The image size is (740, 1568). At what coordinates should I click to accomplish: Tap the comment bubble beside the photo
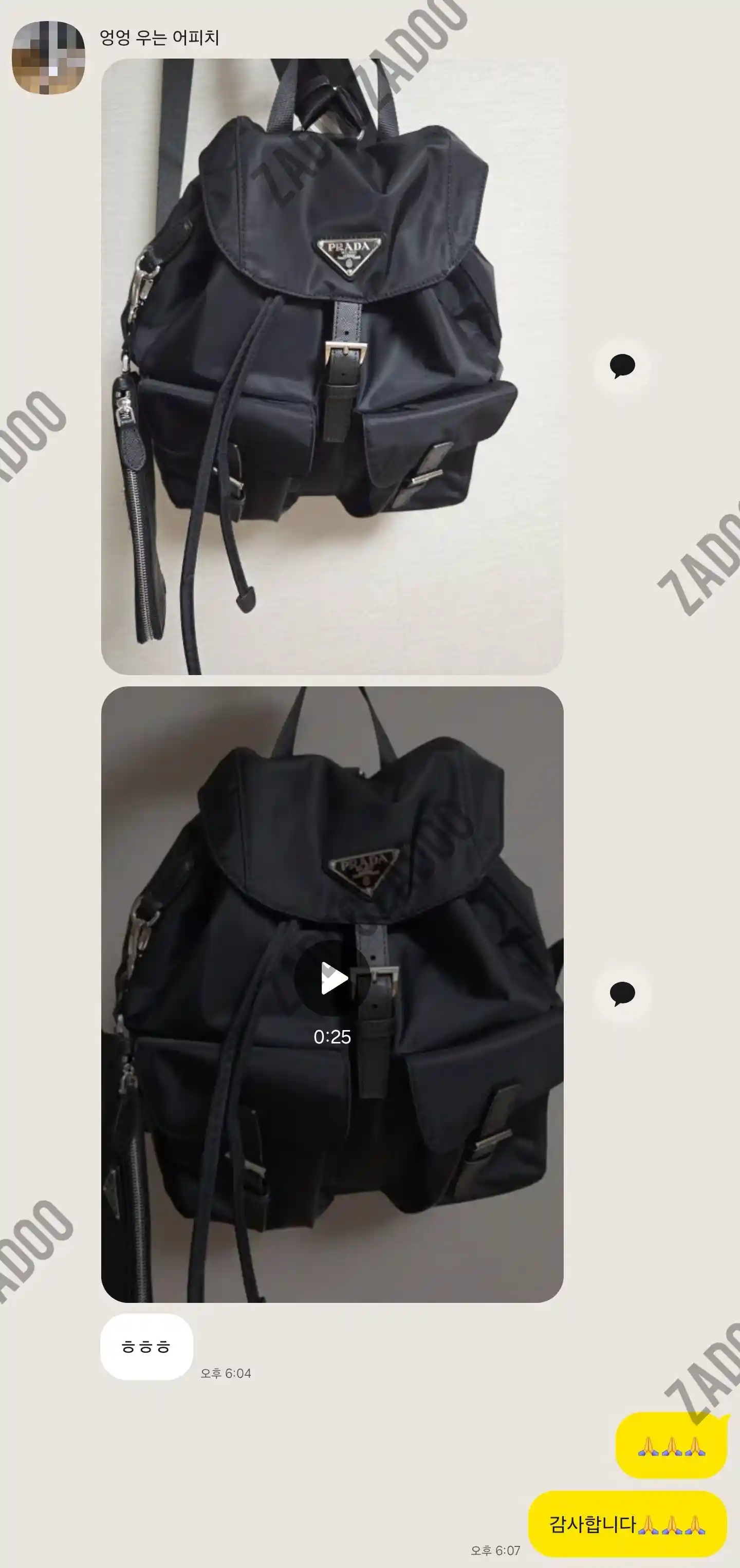pyautogui.click(x=622, y=366)
